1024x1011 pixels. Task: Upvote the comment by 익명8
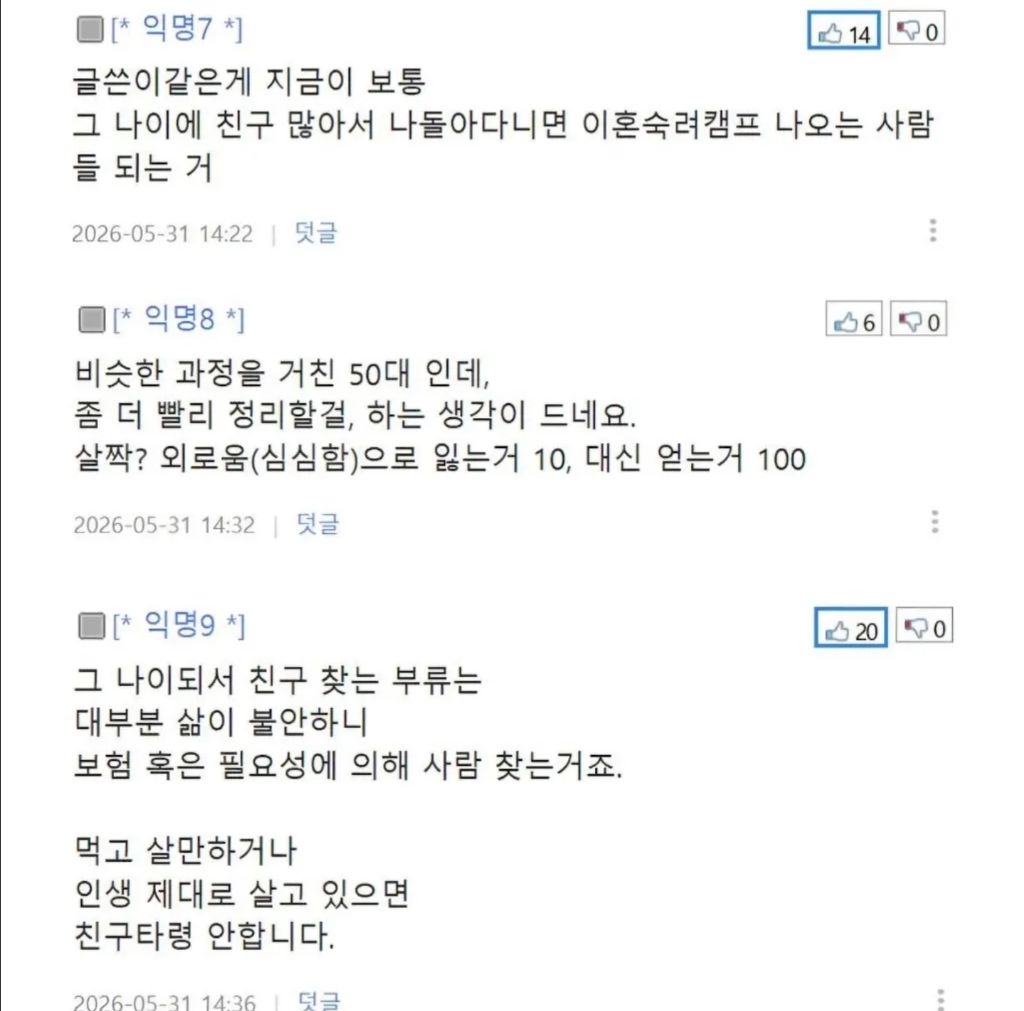pos(854,319)
